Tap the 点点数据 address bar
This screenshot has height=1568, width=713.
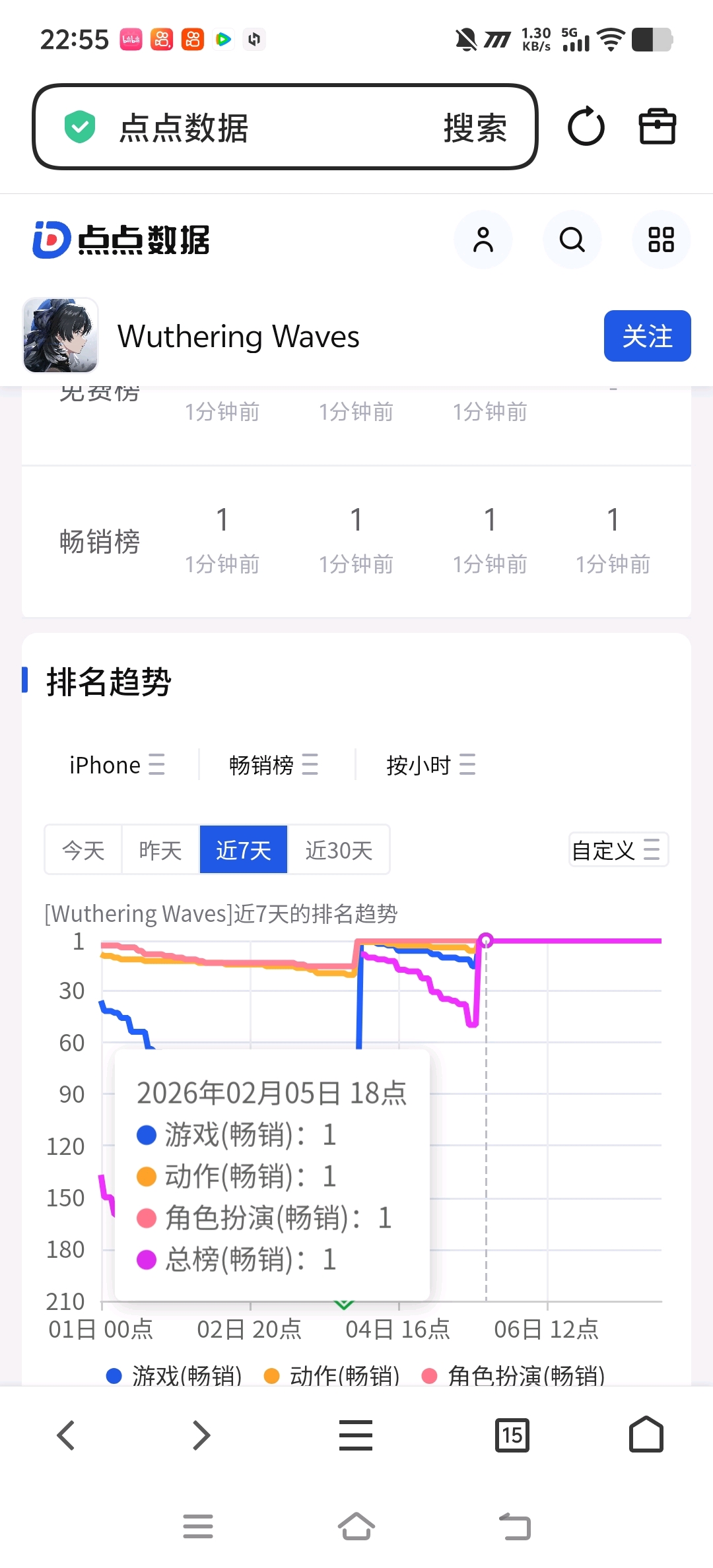point(264,127)
